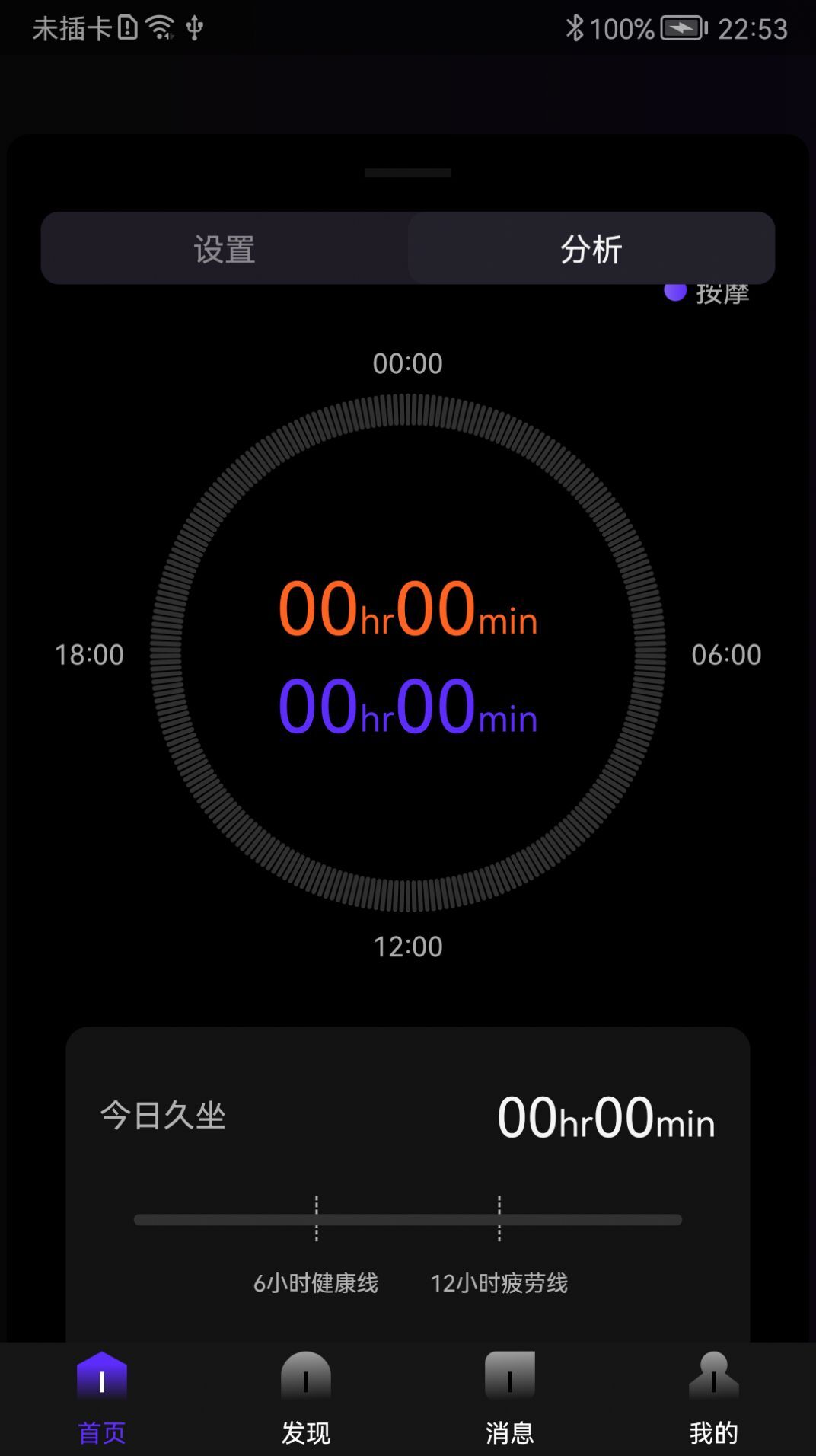Click the 12小时疲劳线 marker label

tap(499, 1283)
